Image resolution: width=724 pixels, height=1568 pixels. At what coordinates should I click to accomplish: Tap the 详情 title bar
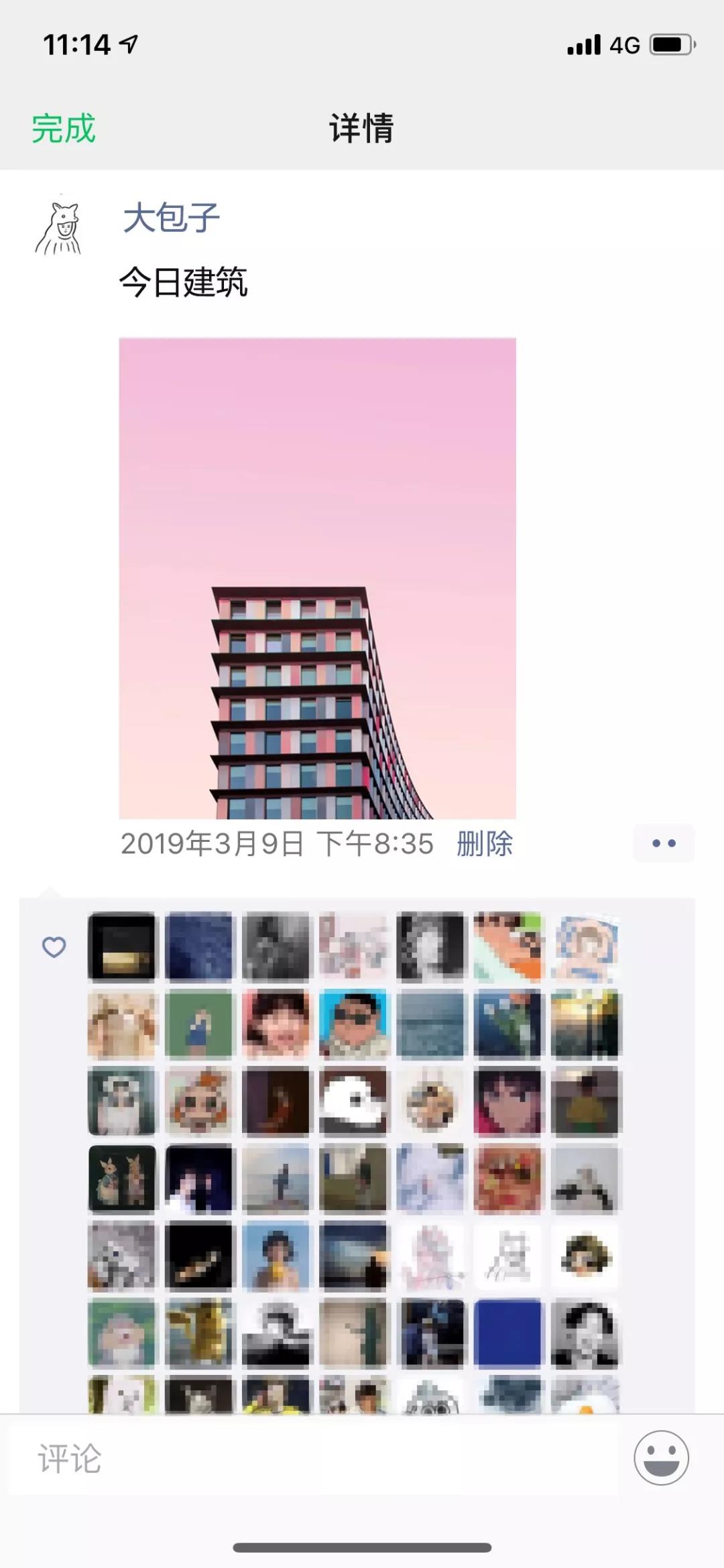[362, 127]
